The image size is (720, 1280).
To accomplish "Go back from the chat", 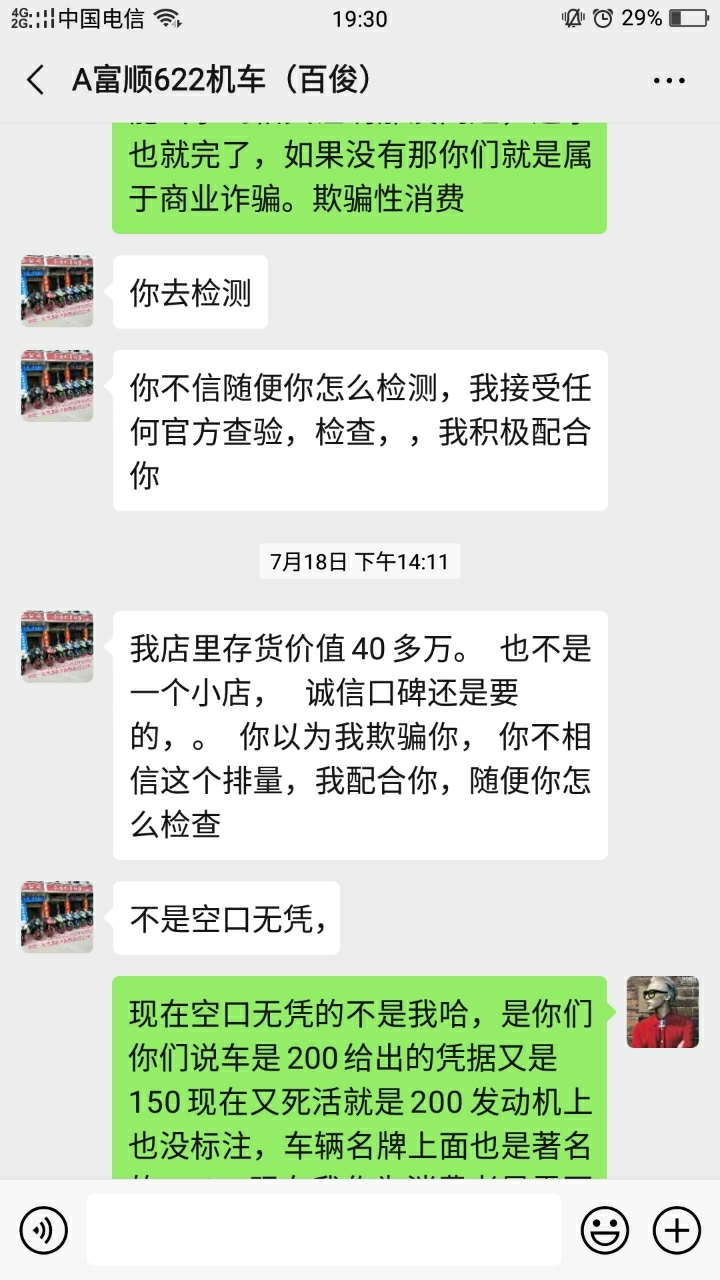I will [36, 80].
